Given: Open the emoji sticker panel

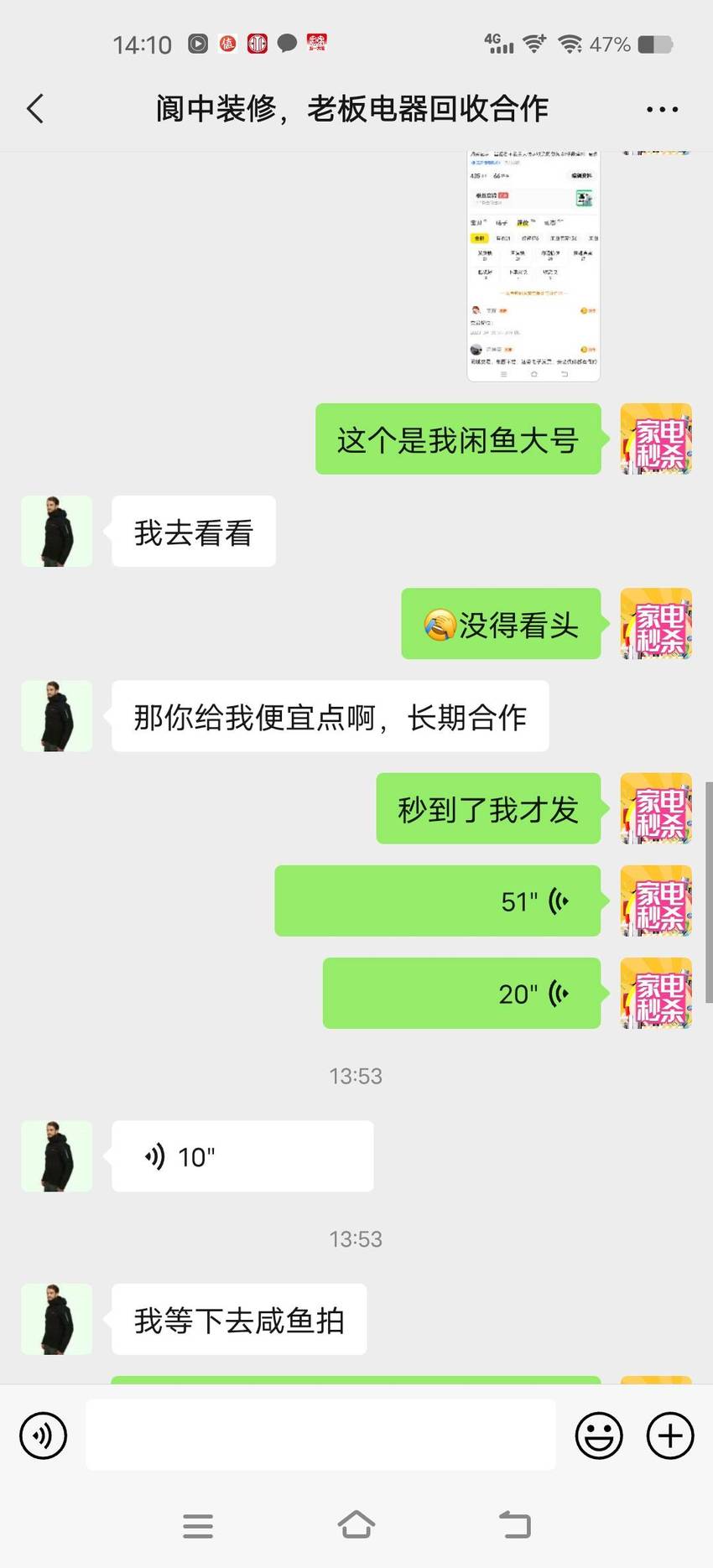Looking at the screenshot, I should click(599, 1436).
